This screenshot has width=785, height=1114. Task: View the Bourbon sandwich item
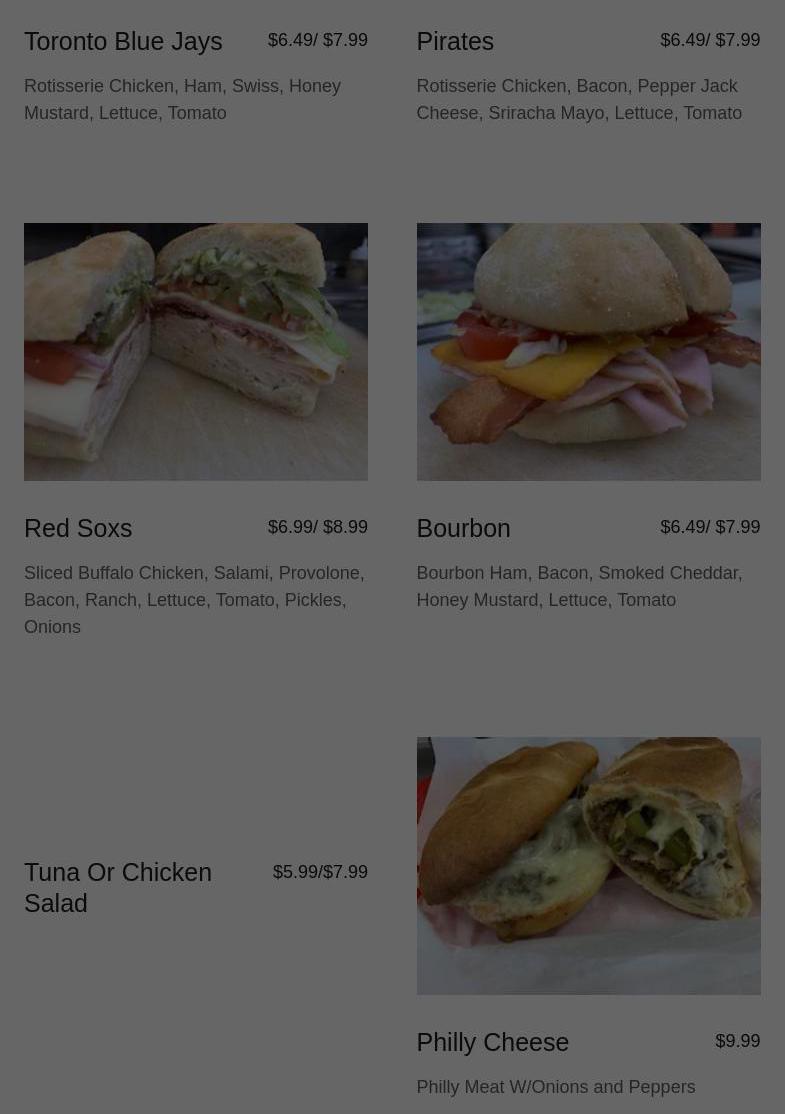coord(463,528)
